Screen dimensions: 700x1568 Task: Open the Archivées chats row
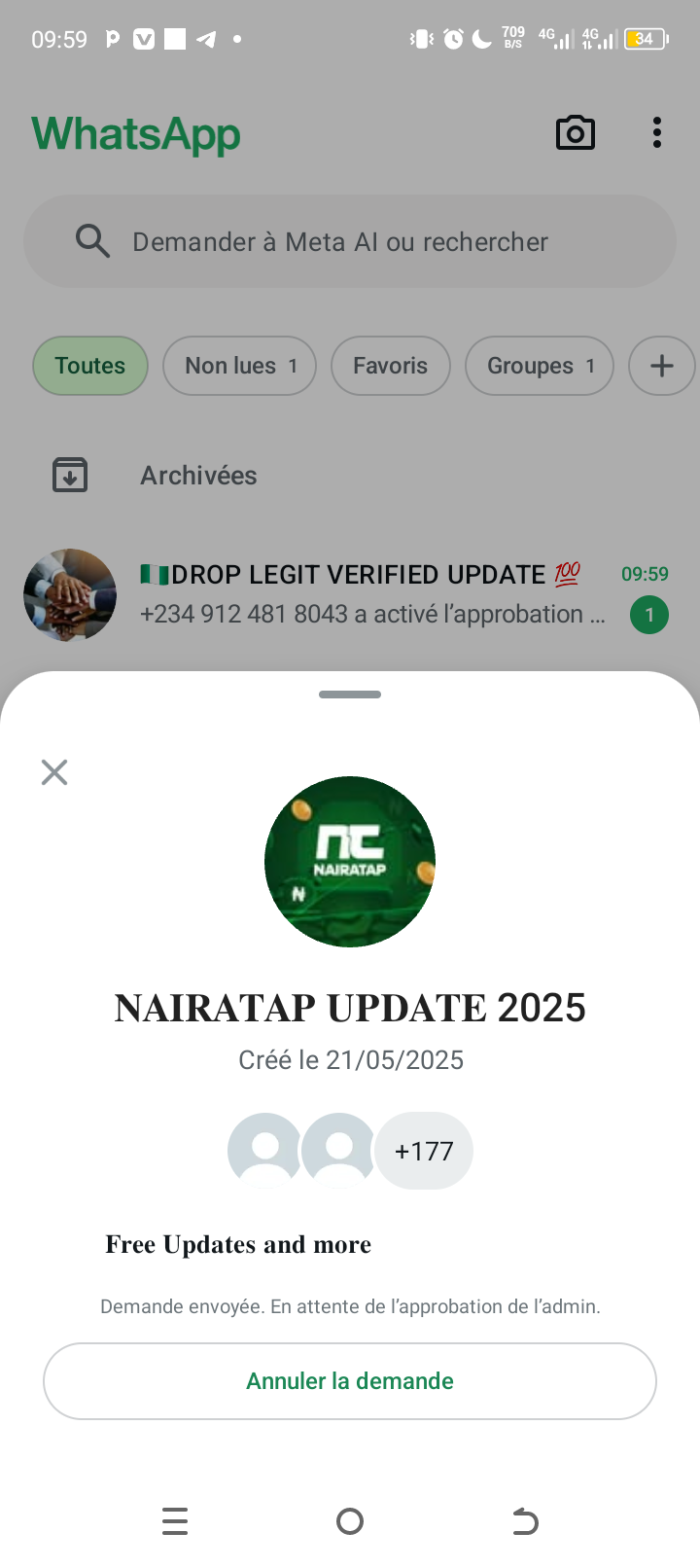pos(198,476)
